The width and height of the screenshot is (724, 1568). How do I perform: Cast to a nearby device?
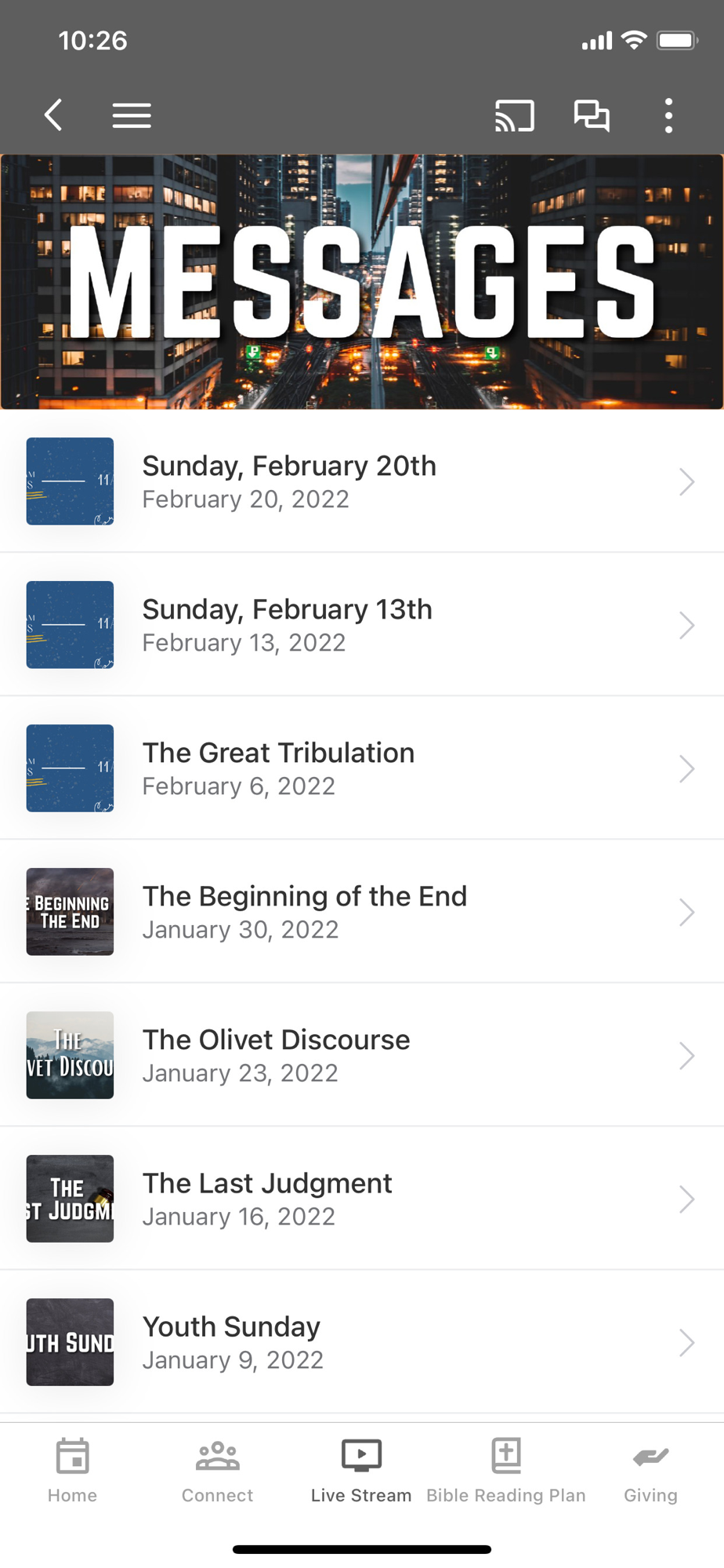point(514,115)
